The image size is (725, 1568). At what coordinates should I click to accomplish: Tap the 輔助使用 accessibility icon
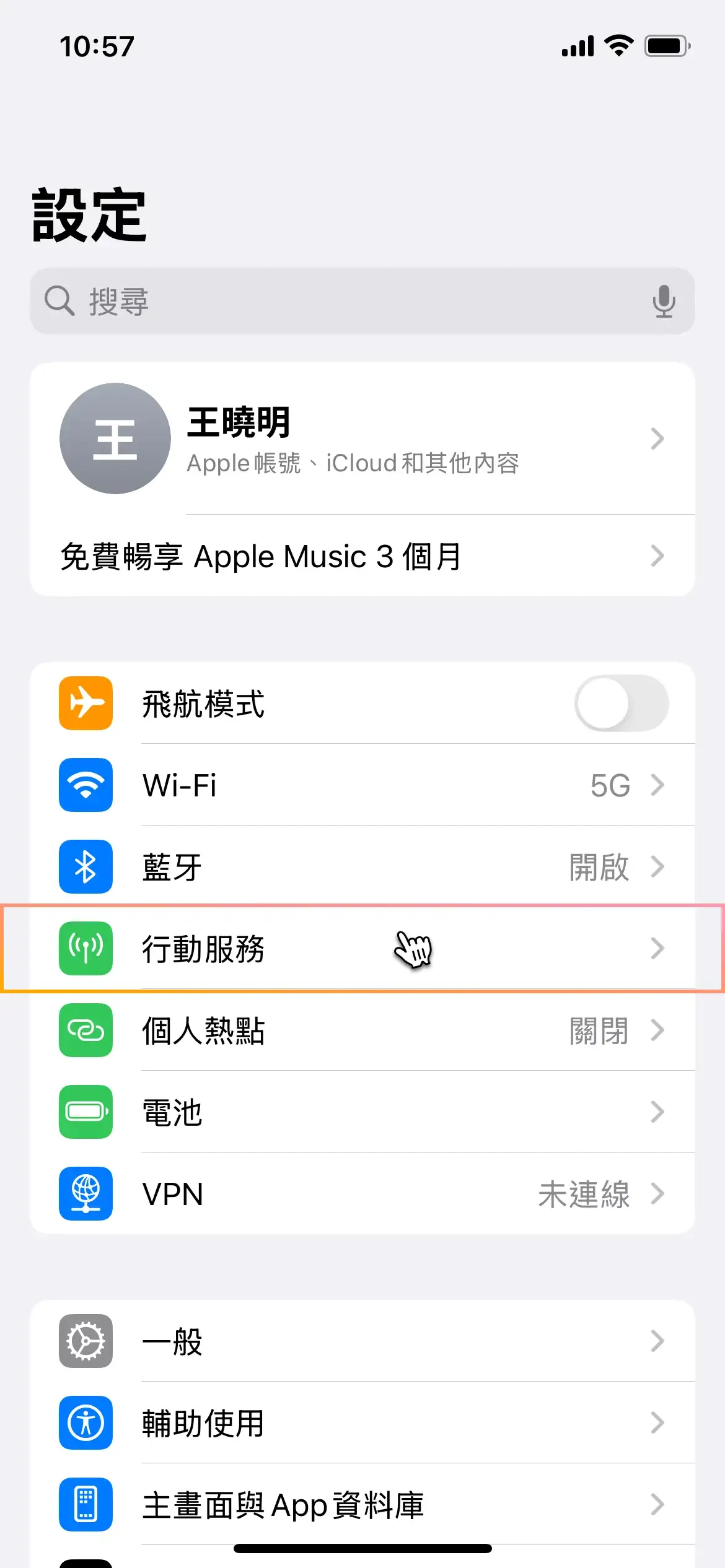point(85,1424)
